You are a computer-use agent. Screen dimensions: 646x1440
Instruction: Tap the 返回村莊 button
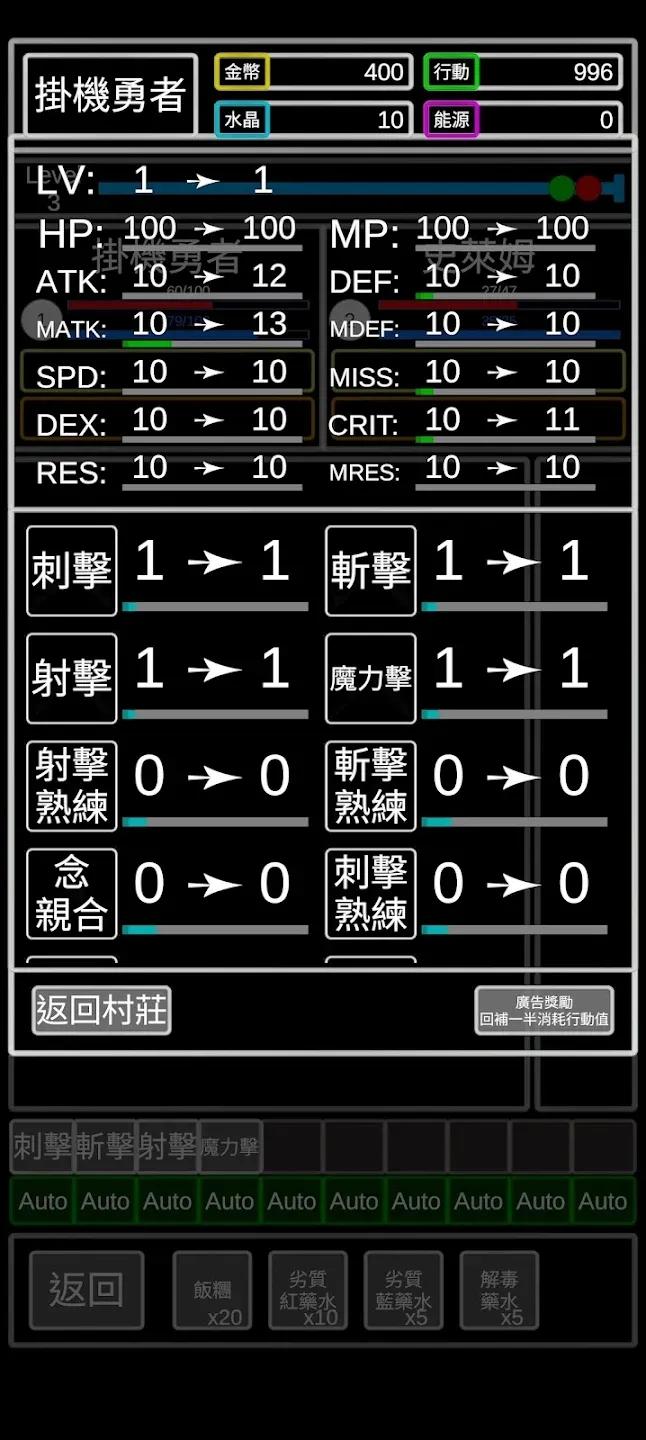click(x=101, y=1010)
